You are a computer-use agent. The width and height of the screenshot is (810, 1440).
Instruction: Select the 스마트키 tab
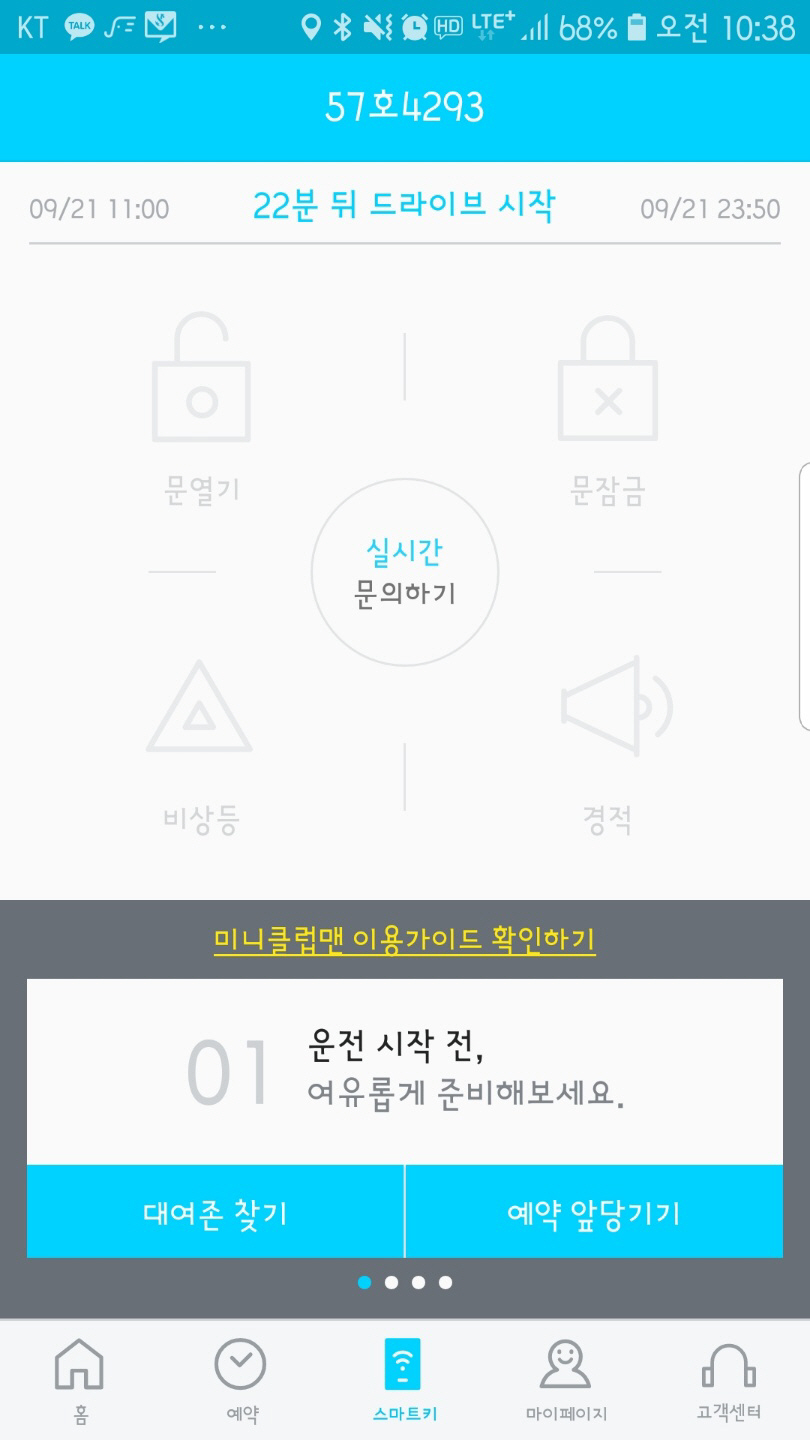pos(404,1380)
